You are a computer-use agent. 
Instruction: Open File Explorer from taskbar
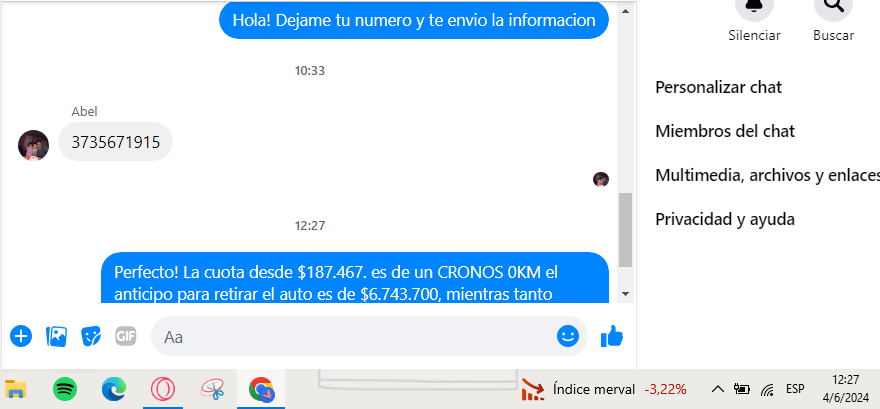(x=16, y=389)
